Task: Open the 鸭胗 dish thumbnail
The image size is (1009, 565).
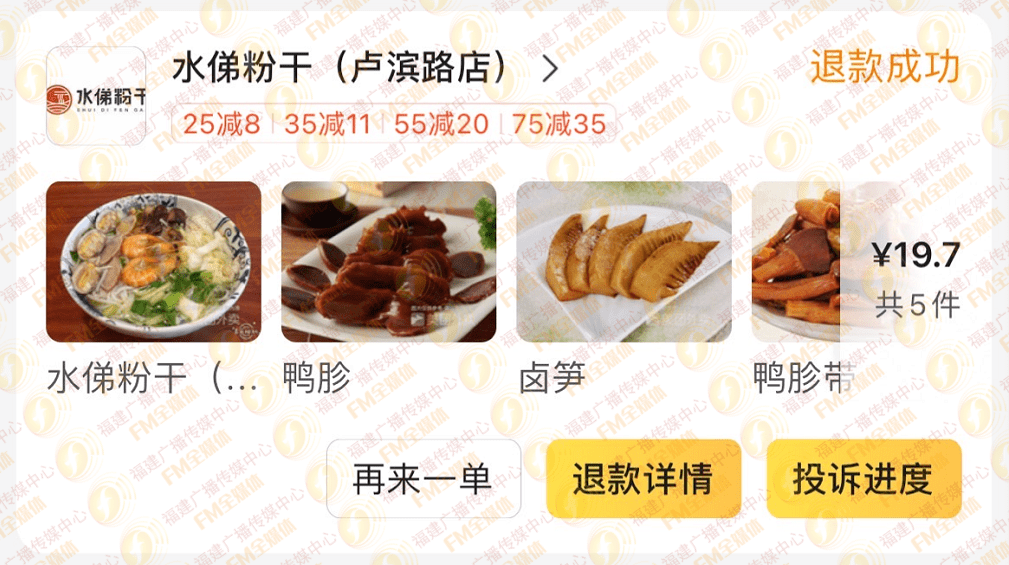Action: pos(388,262)
